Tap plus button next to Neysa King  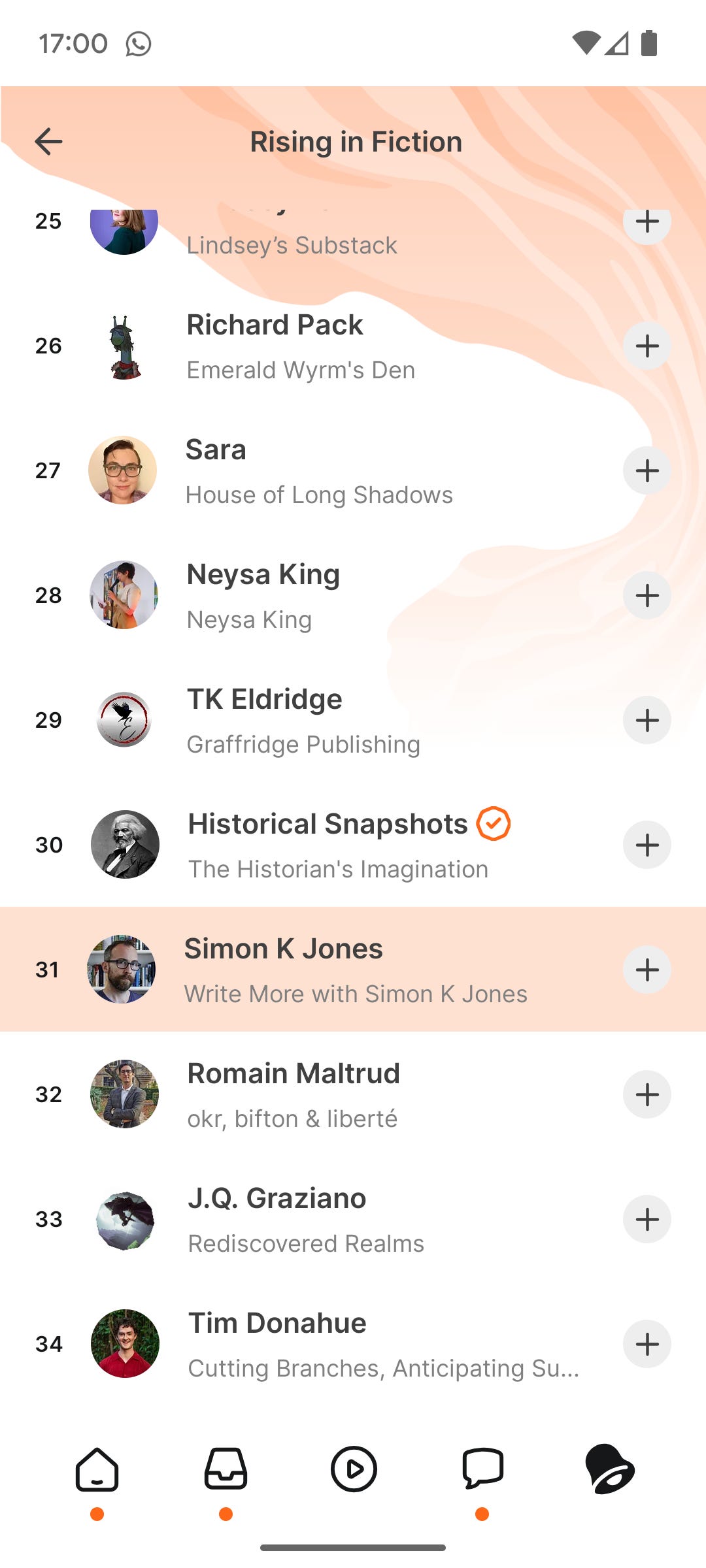pyautogui.click(x=647, y=596)
